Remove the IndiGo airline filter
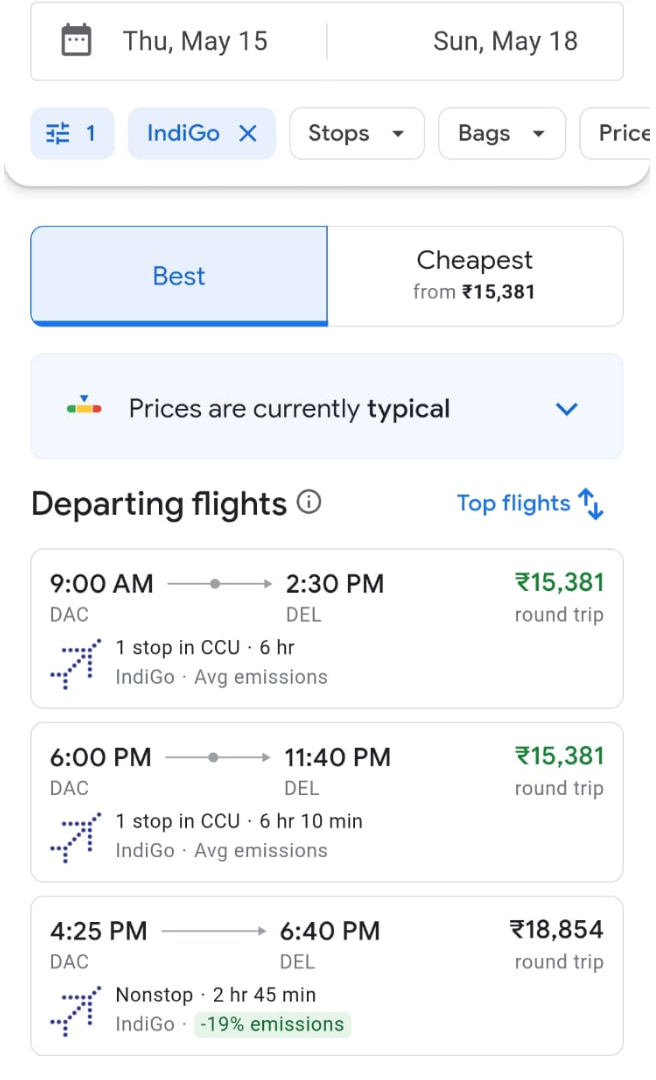This screenshot has height=1080, width=656. click(x=247, y=133)
